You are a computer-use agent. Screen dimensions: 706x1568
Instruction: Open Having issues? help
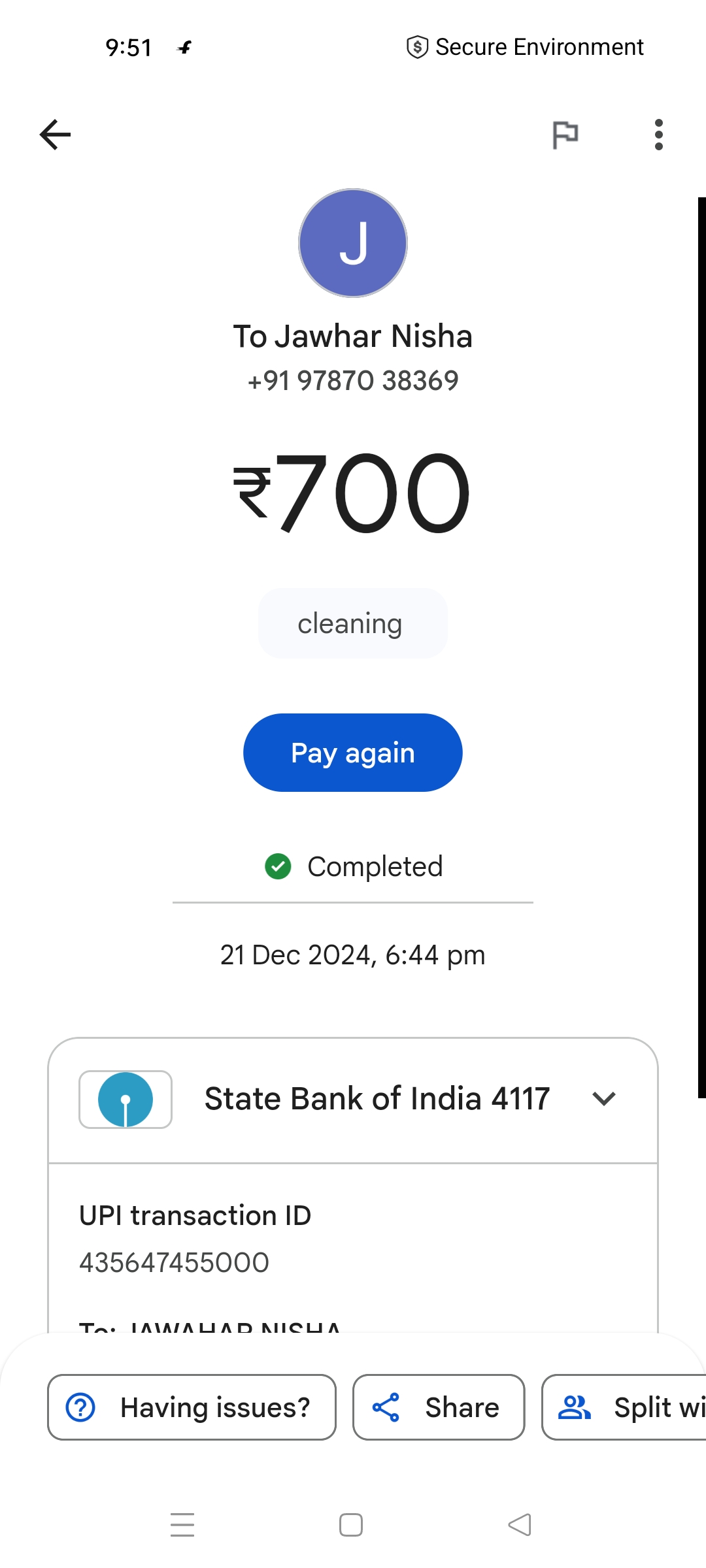click(192, 1407)
